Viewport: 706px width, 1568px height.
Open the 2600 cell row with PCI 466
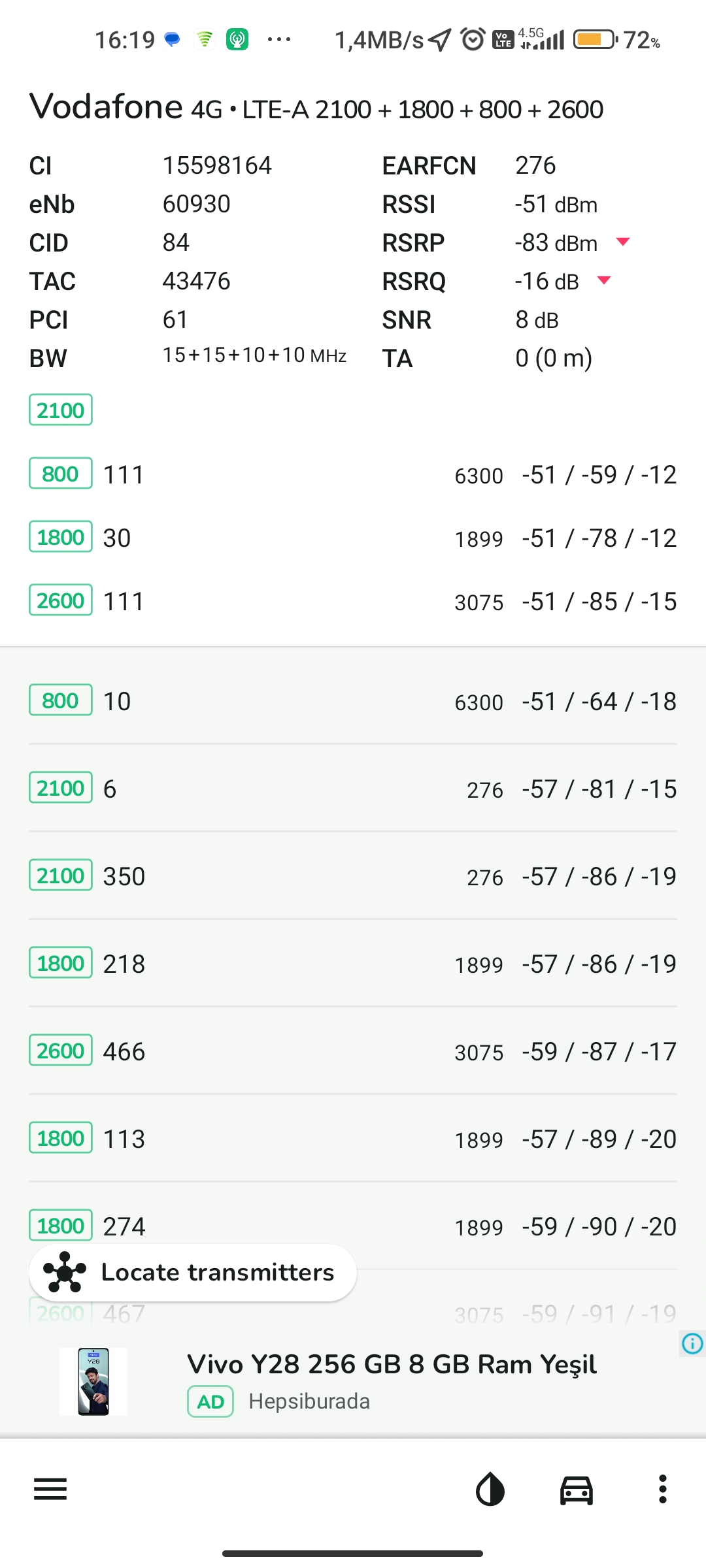pyautogui.click(x=353, y=1051)
